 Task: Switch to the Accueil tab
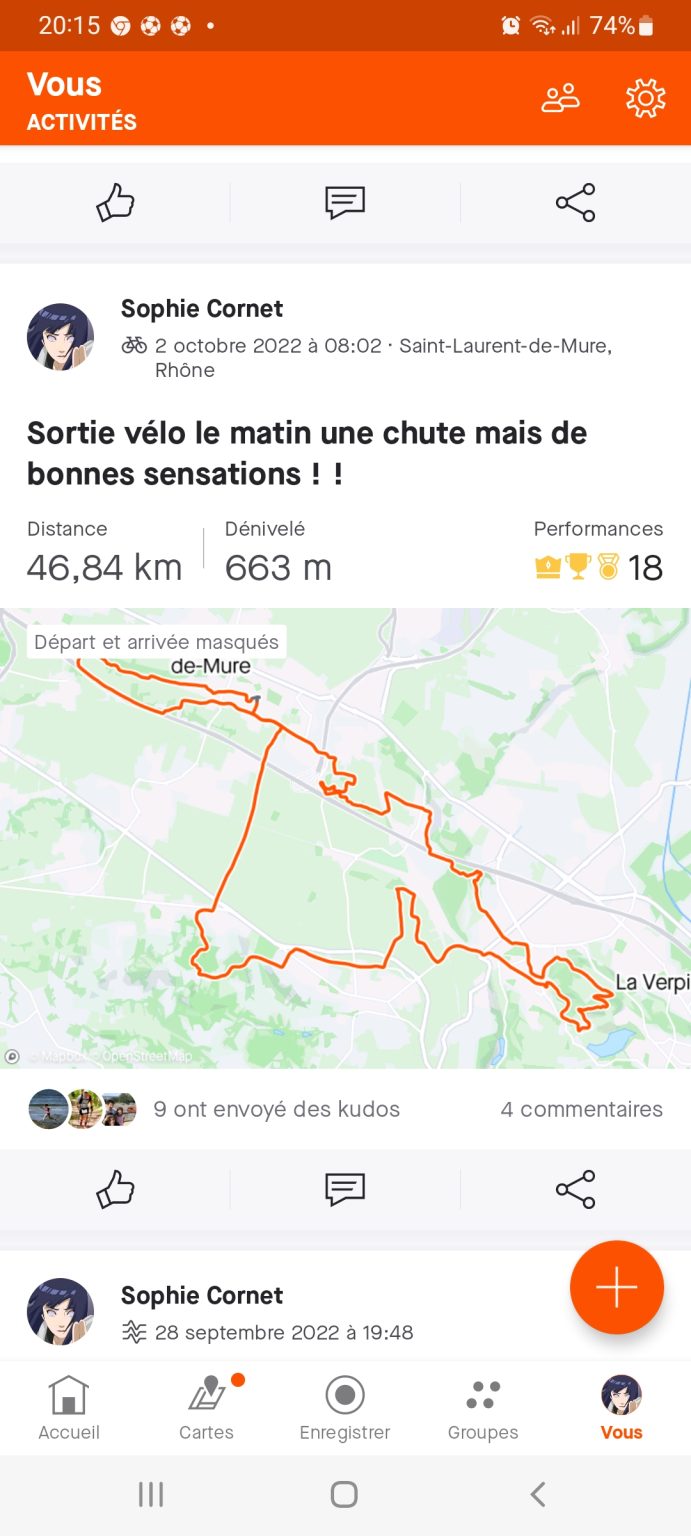pyautogui.click(x=69, y=1407)
